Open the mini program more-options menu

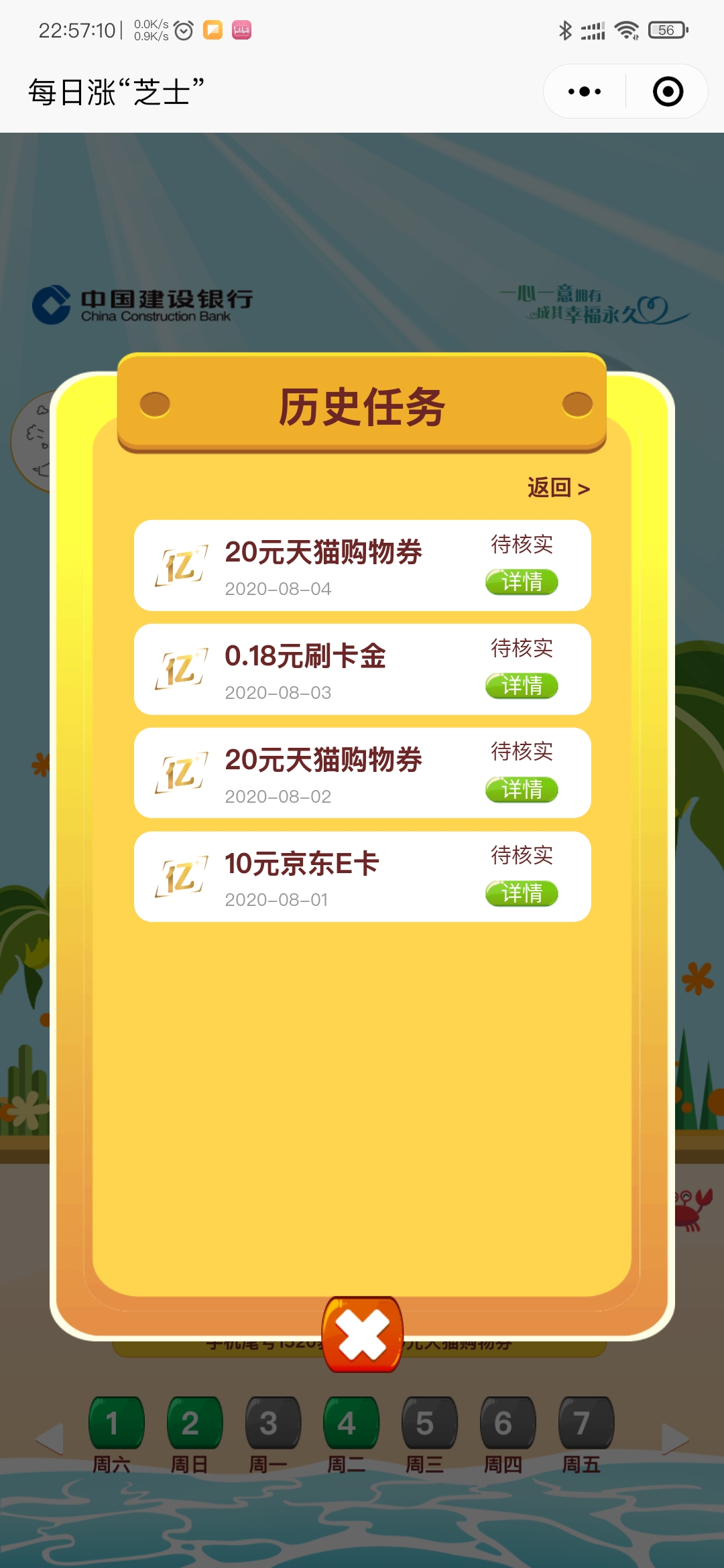(584, 92)
